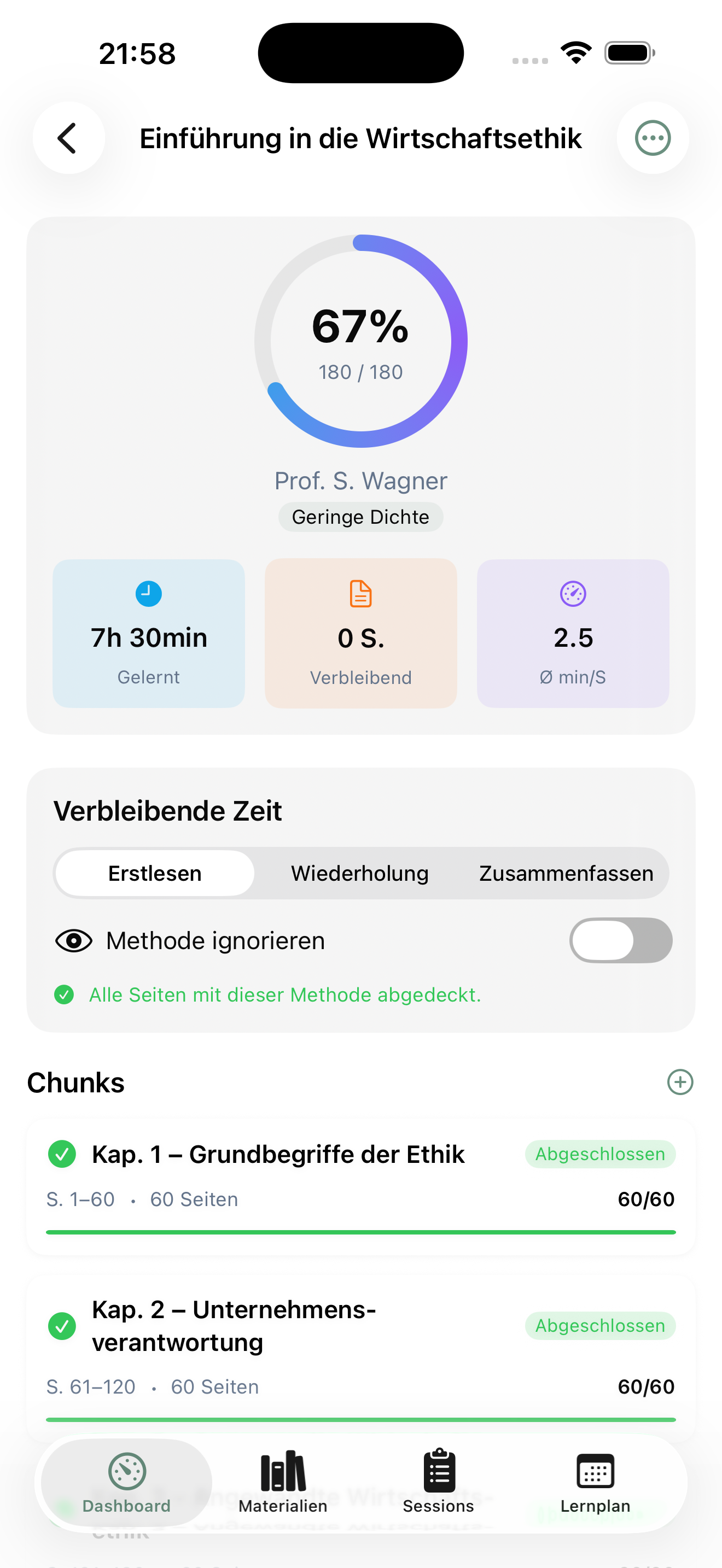Viewport: 722px width, 1568px height.
Task: Enable the Methode ignorieren switch
Action: click(620, 940)
